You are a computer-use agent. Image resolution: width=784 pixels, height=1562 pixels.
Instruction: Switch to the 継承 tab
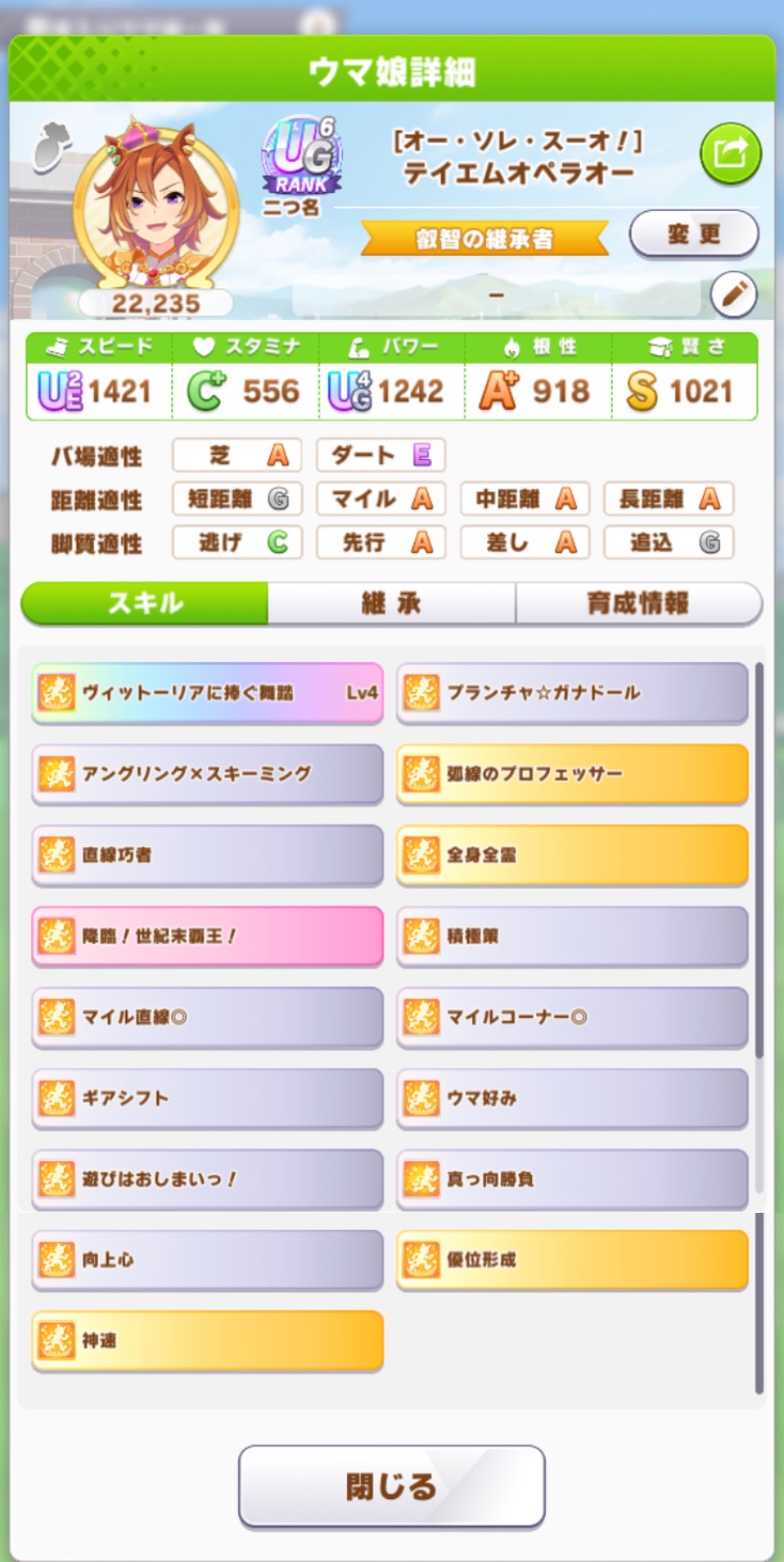pyautogui.click(x=392, y=603)
